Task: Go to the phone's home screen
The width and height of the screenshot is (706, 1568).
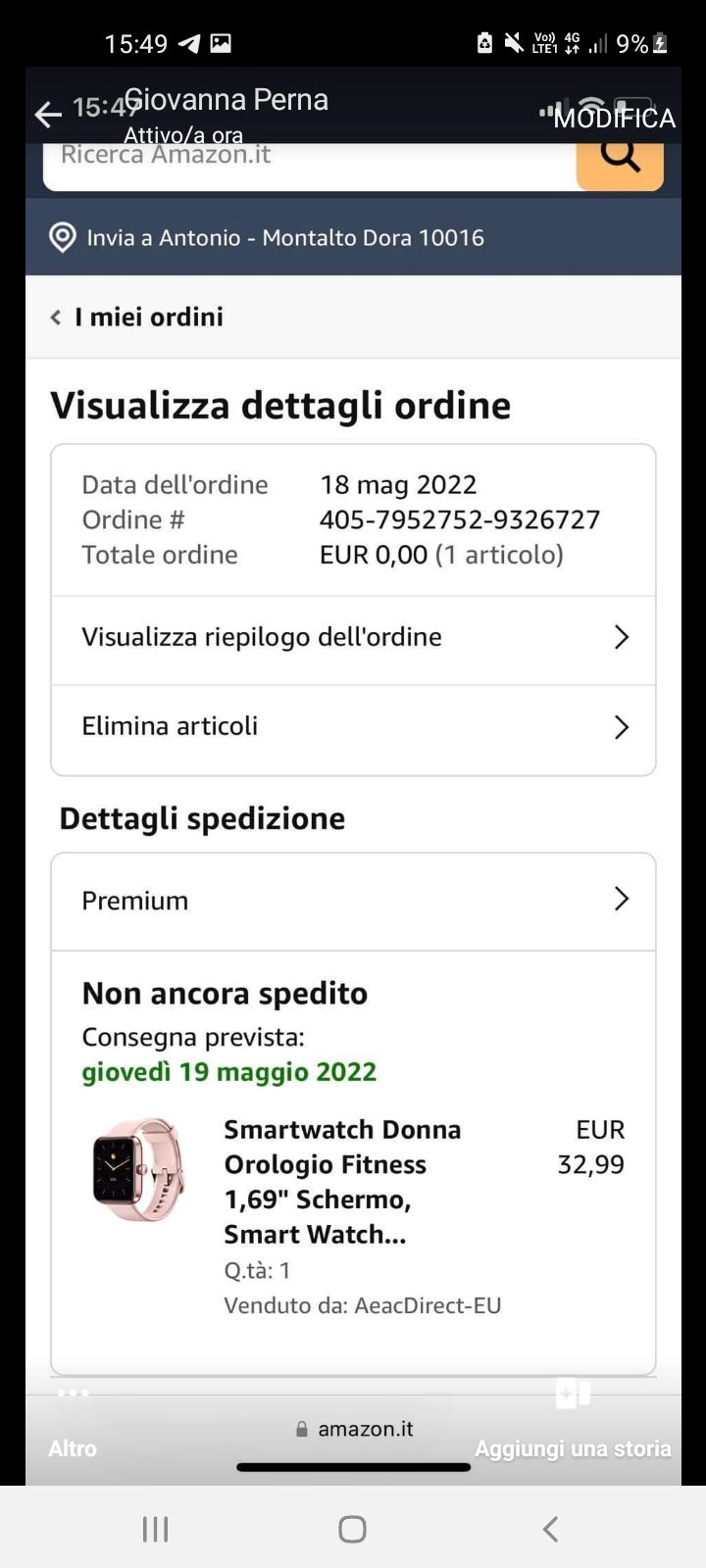Action: [x=352, y=1529]
